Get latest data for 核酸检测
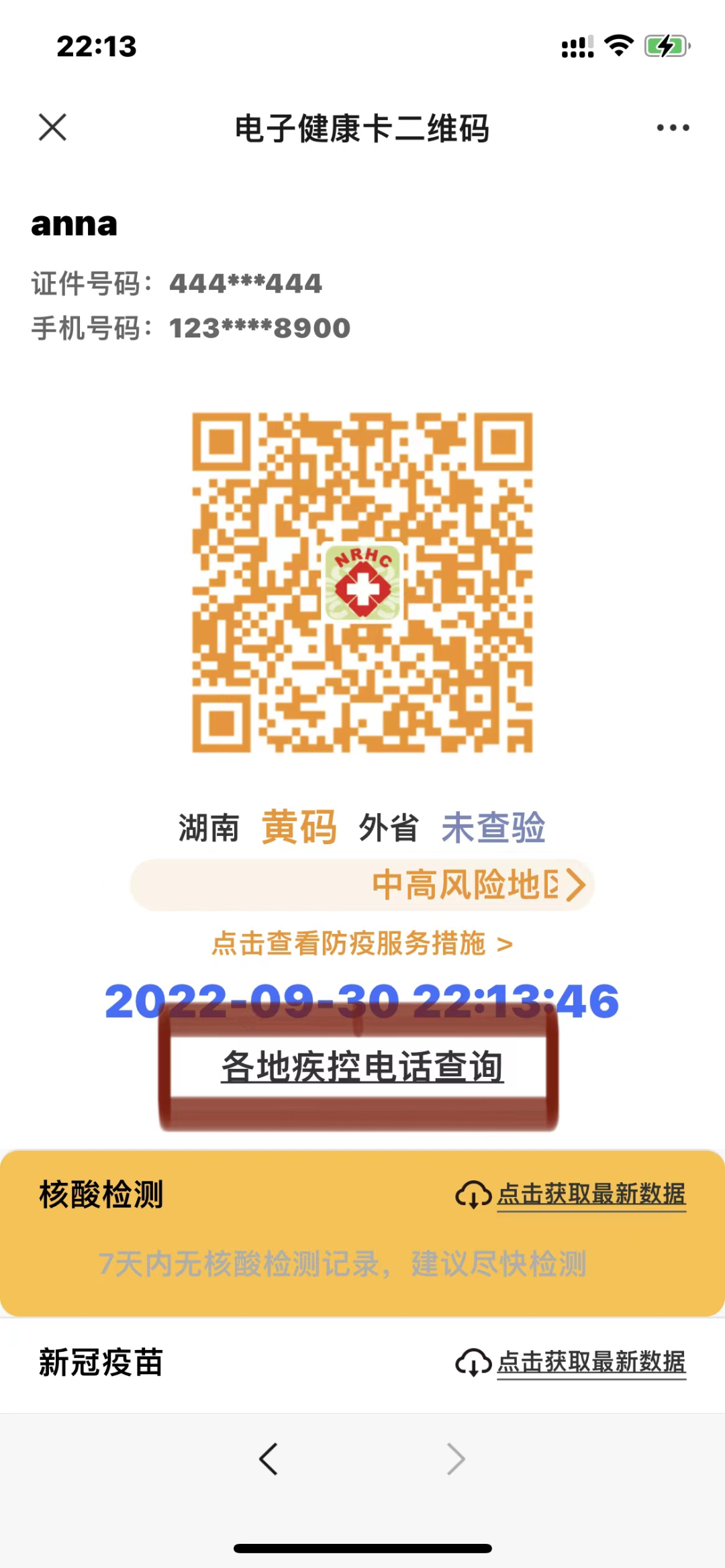Viewport: 725px width, 1568px height. tap(572, 1194)
